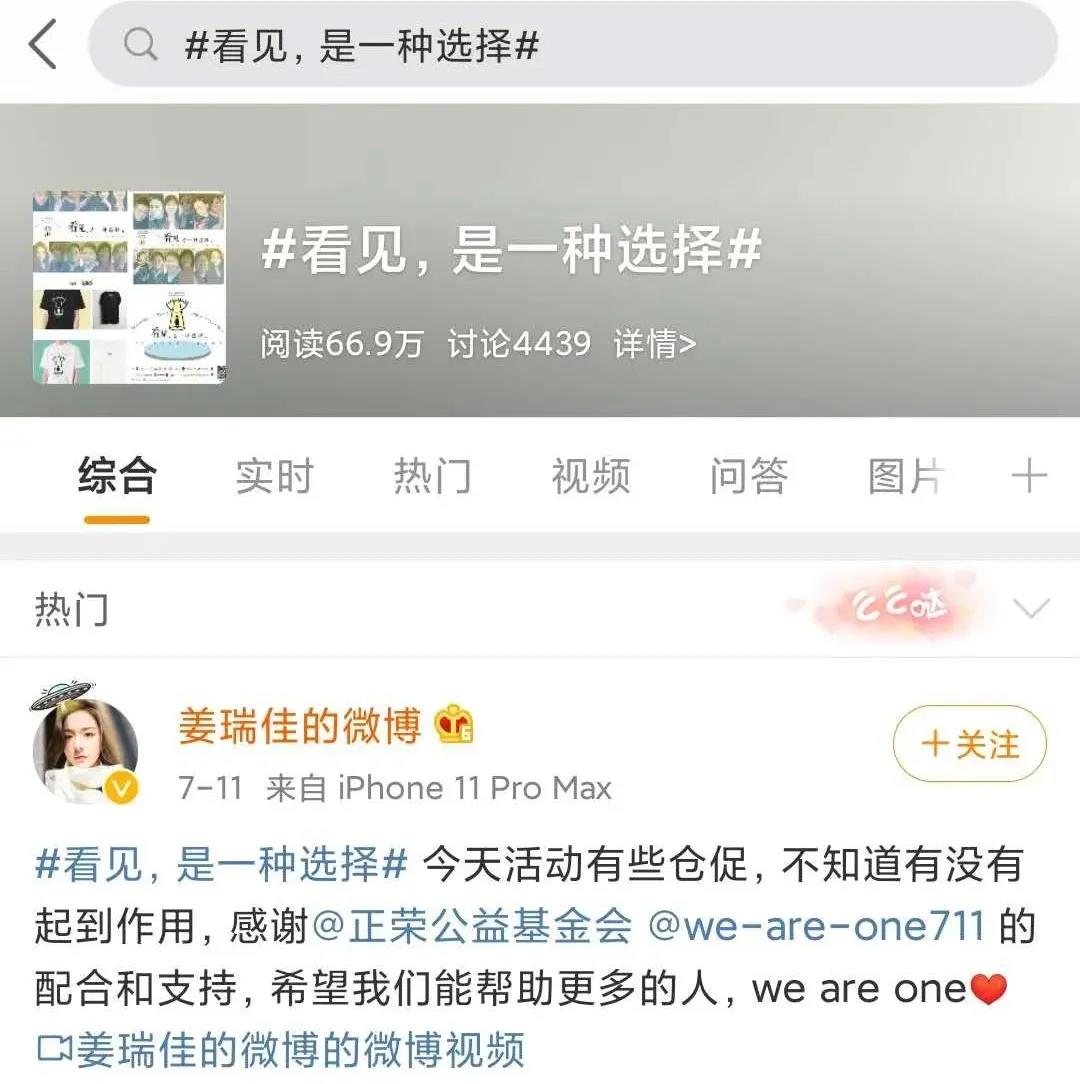This screenshot has width=1080, height=1084.
Task: Open the 姜瑞佳的微博 username link
Action: click(x=299, y=727)
